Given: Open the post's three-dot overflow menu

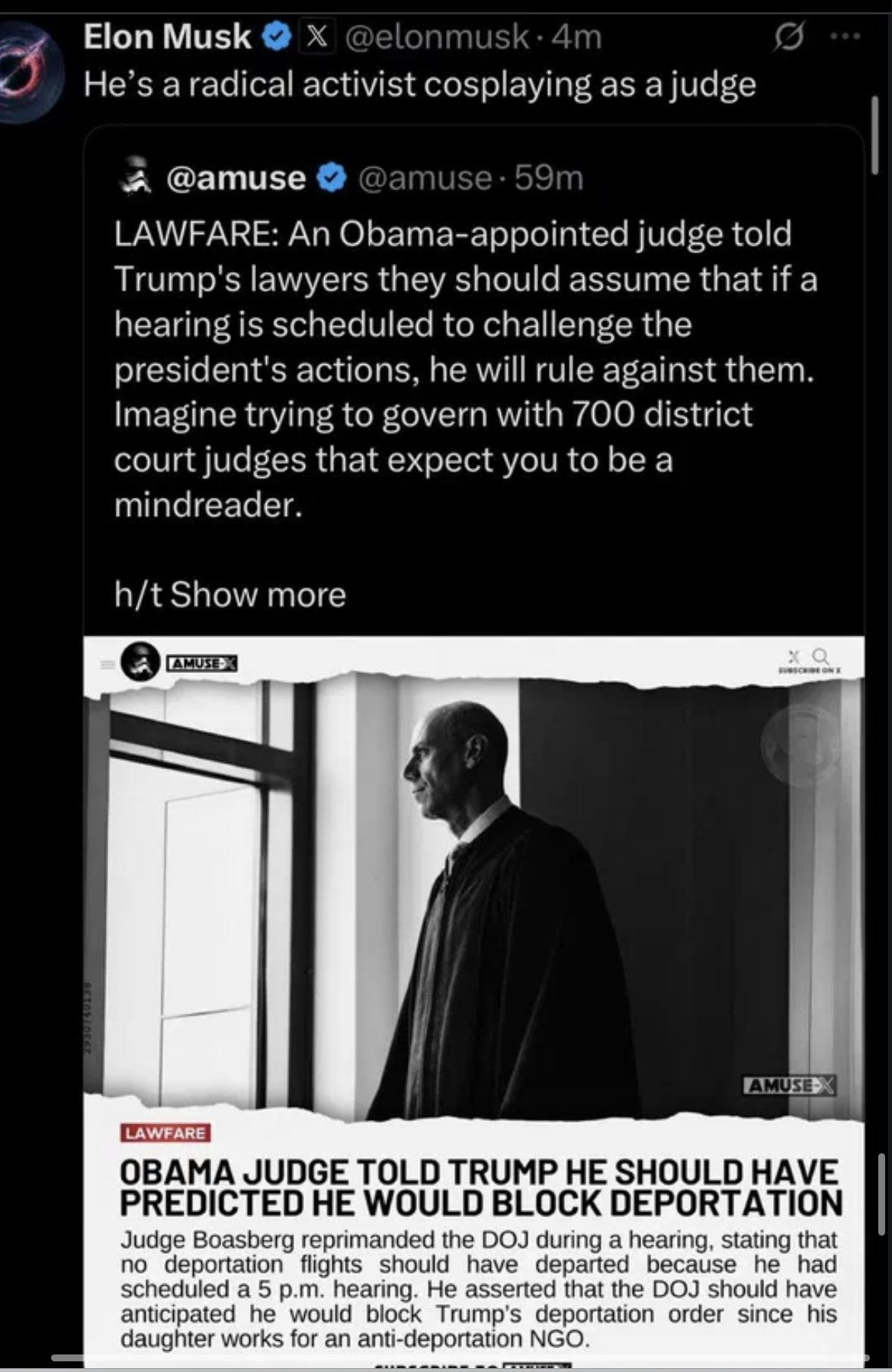Looking at the screenshot, I should (x=847, y=36).
